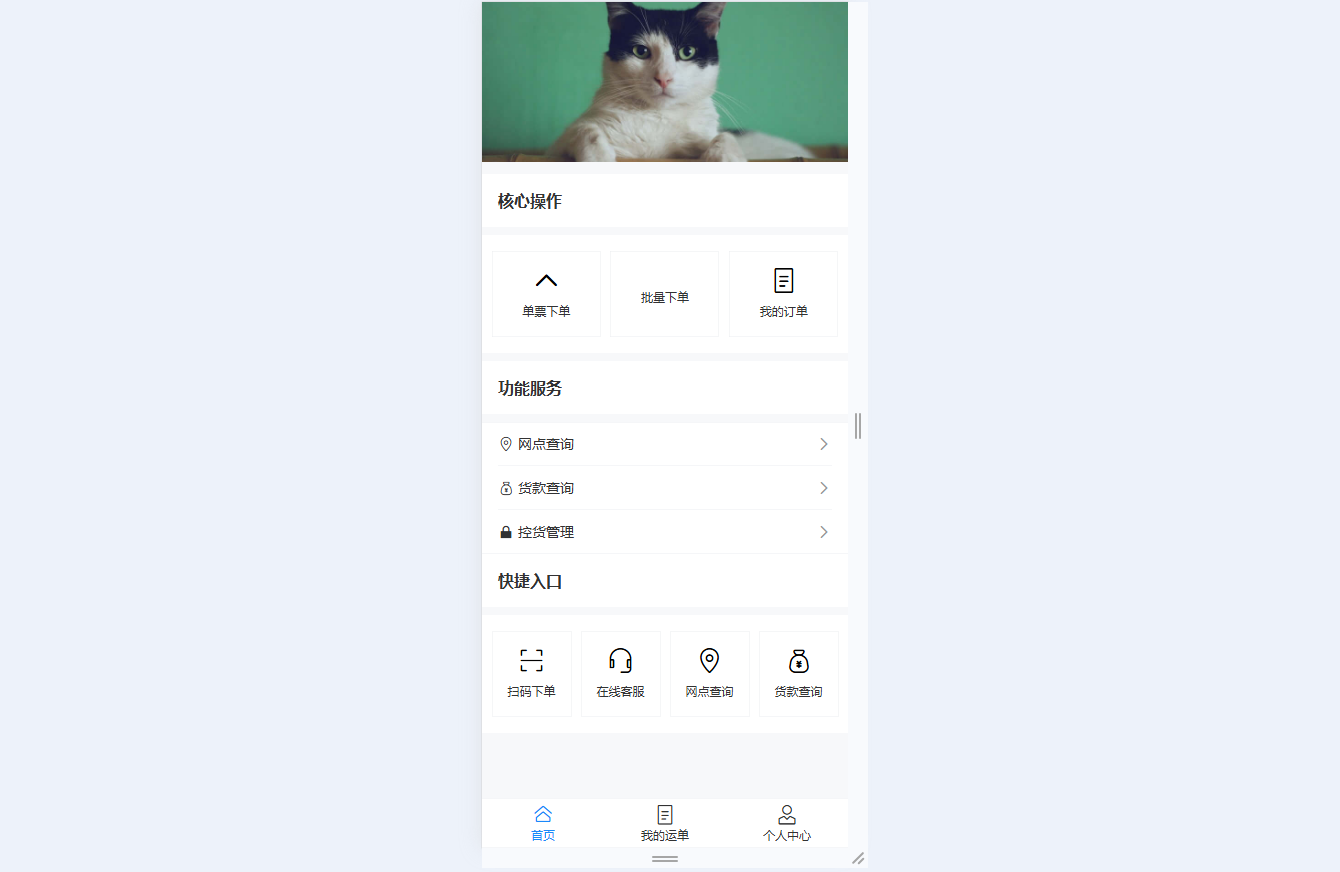Switch to the 首页 tab
The width and height of the screenshot is (1340, 872).
click(x=543, y=824)
